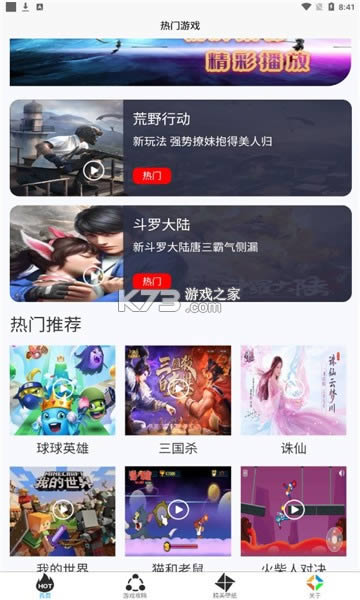
Task: Switch to the HOT home tab
Action: (45, 586)
